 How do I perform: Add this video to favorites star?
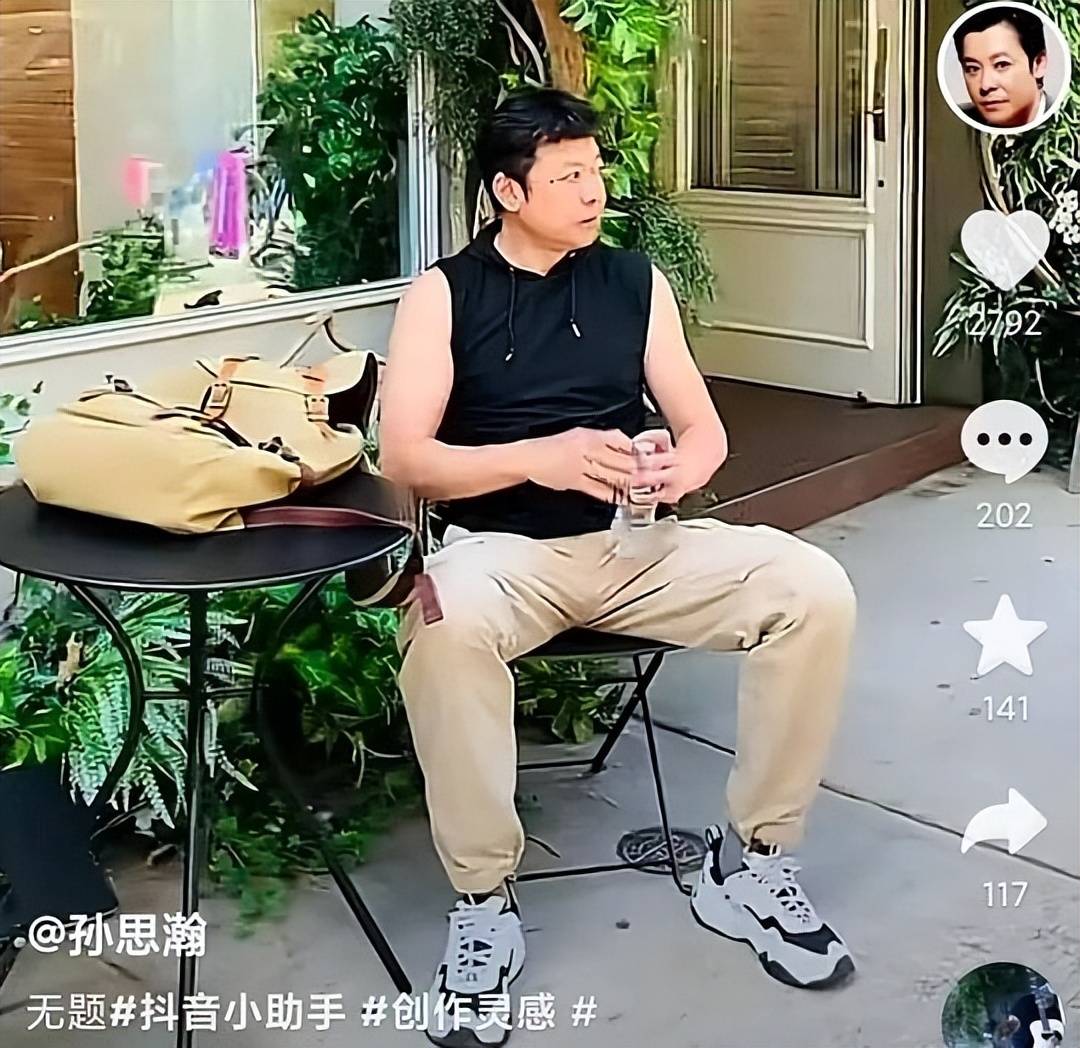(1004, 636)
